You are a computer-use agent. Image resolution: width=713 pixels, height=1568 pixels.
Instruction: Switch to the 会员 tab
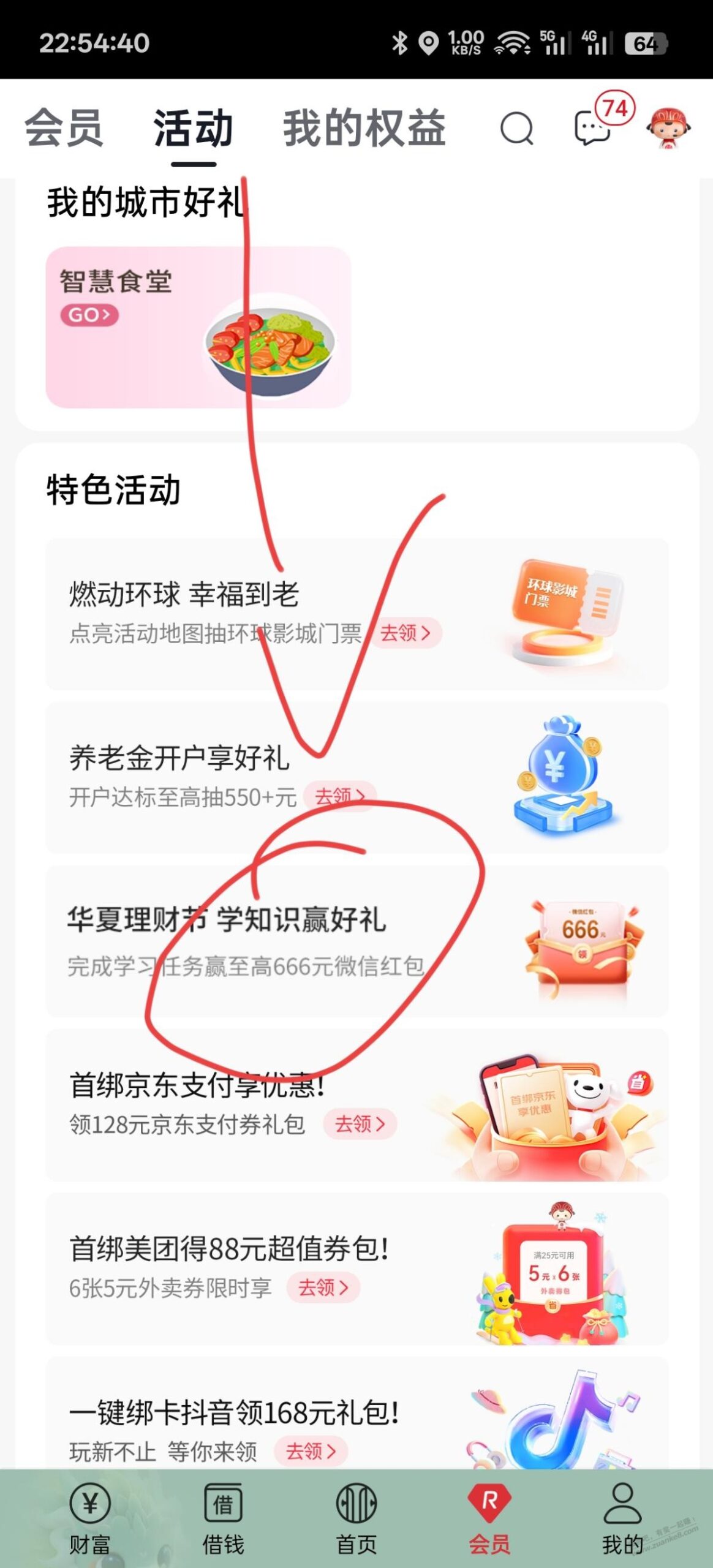coord(62,126)
